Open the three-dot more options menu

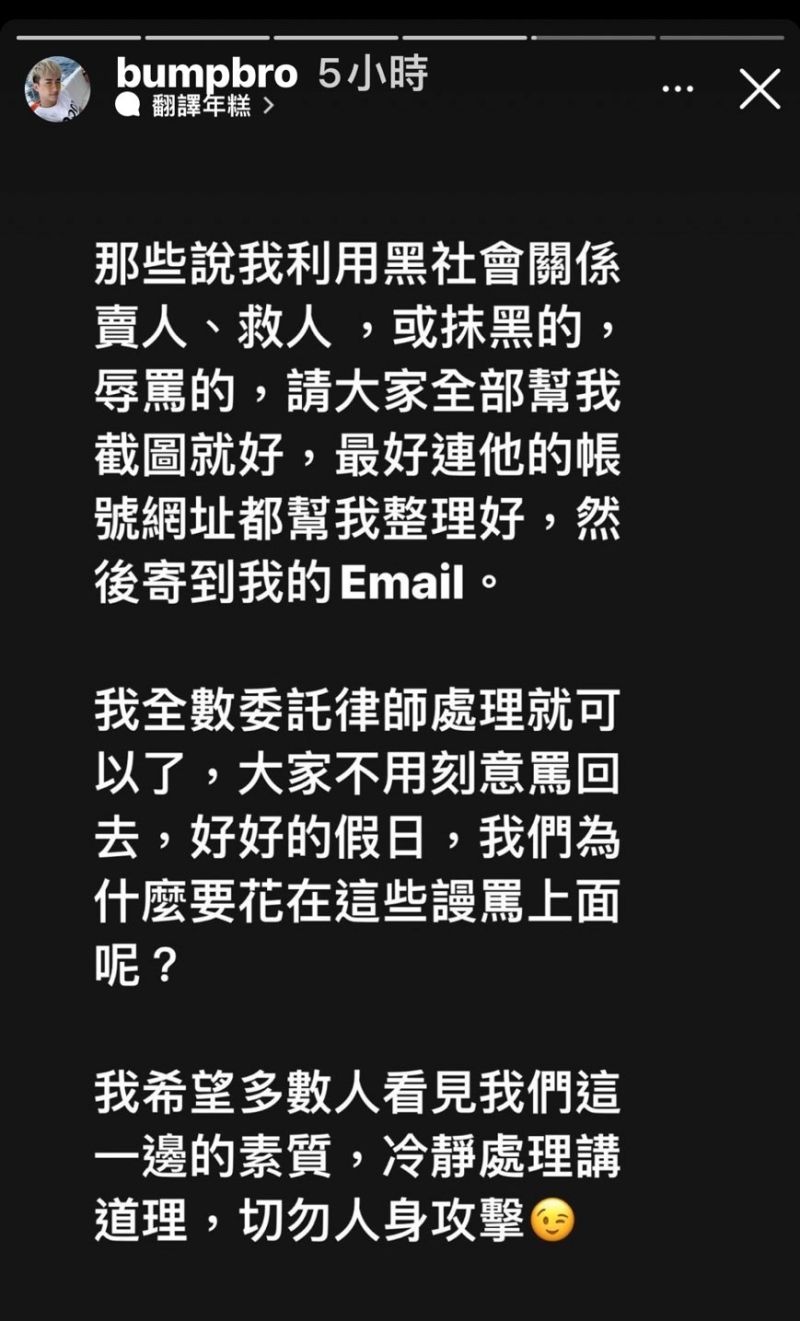(678, 90)
